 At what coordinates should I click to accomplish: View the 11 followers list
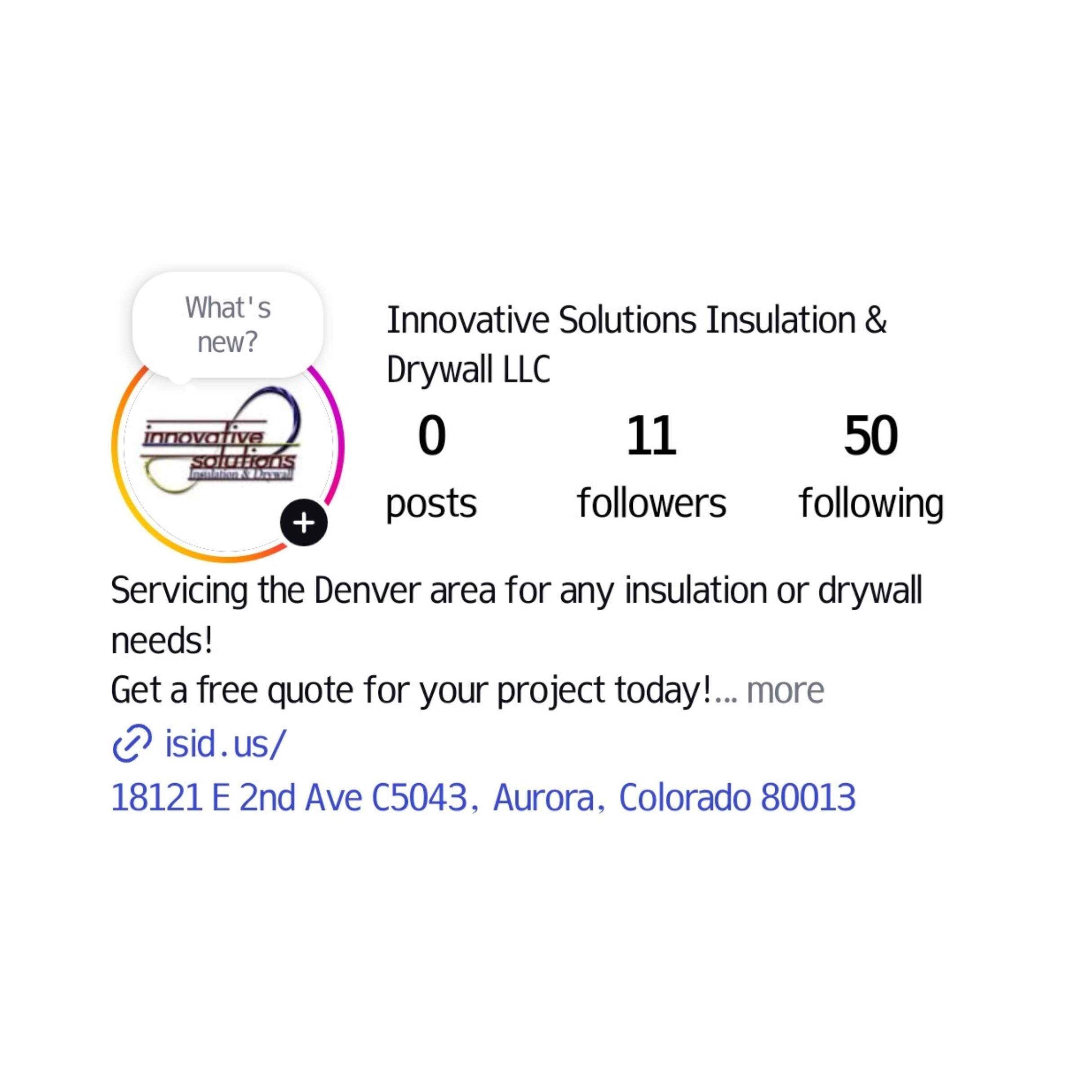(x=651, y=466)
